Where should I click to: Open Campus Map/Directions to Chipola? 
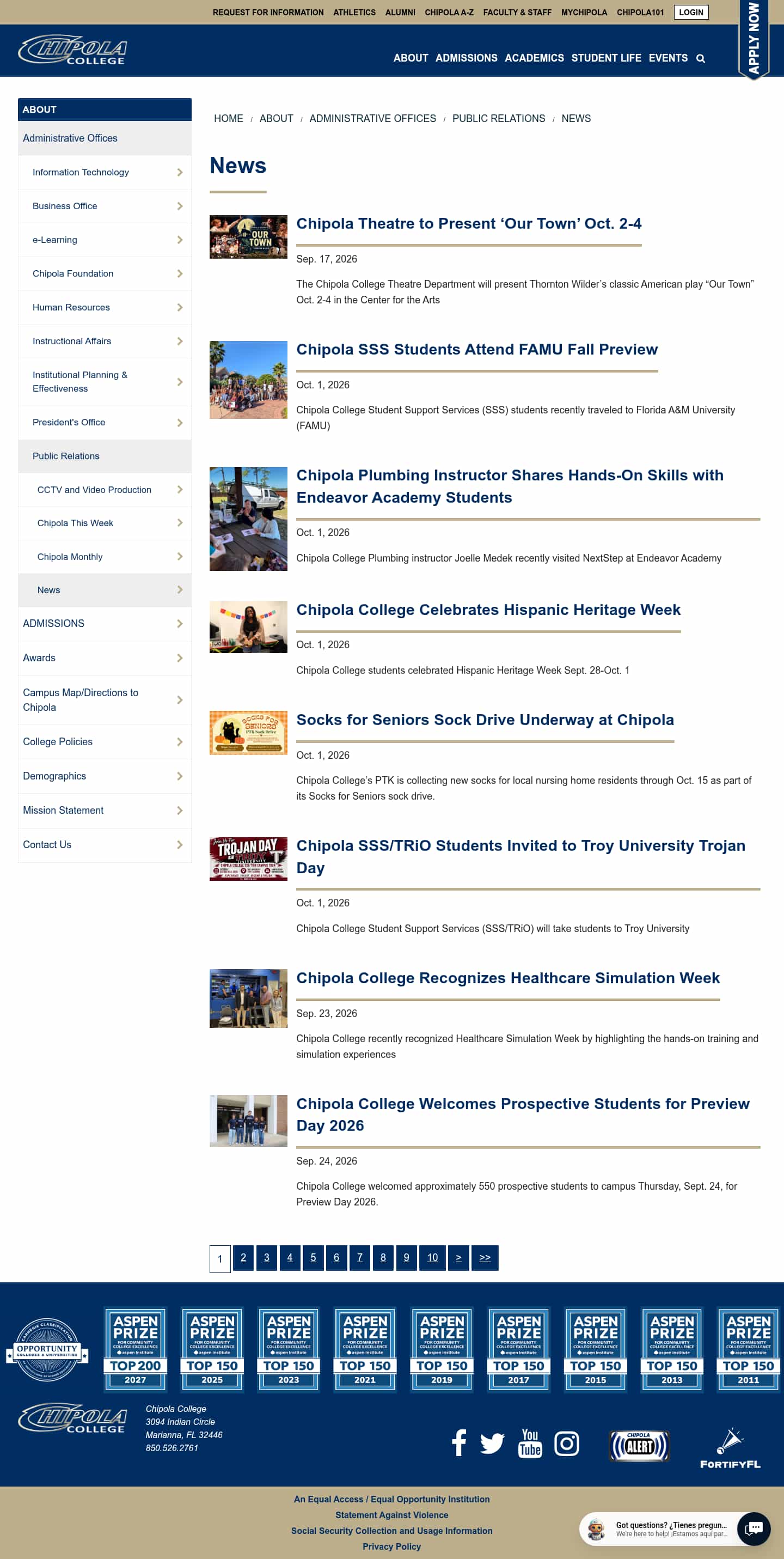pos(105,700)
